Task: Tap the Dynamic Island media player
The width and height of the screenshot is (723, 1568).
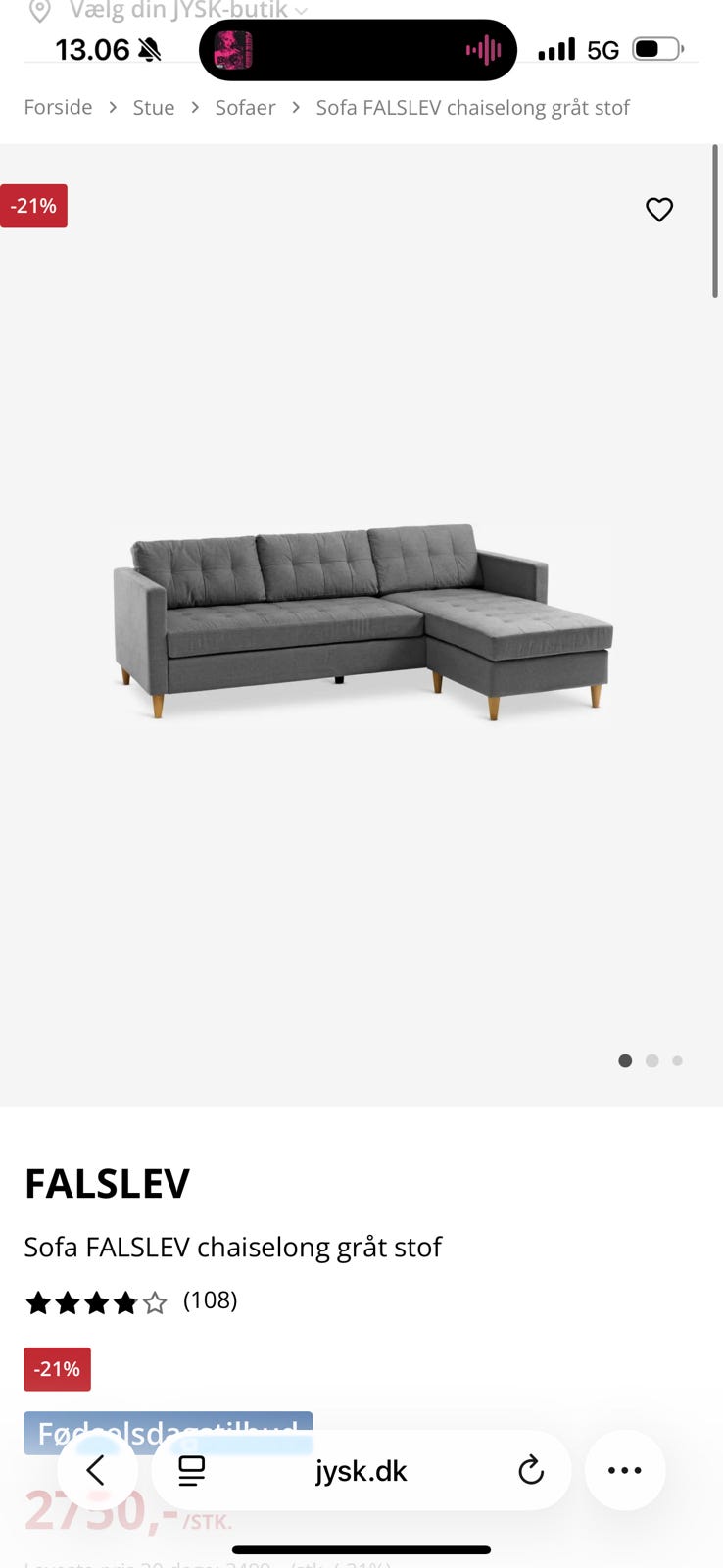Action: tap(358, 50)
